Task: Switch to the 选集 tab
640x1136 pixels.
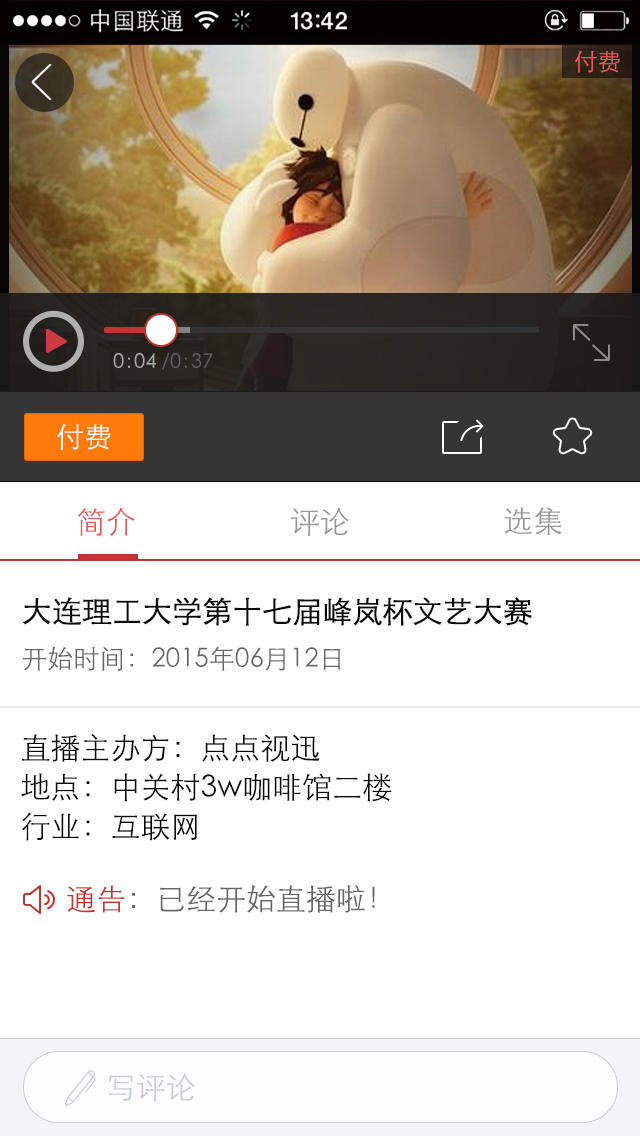Action: 532,522
